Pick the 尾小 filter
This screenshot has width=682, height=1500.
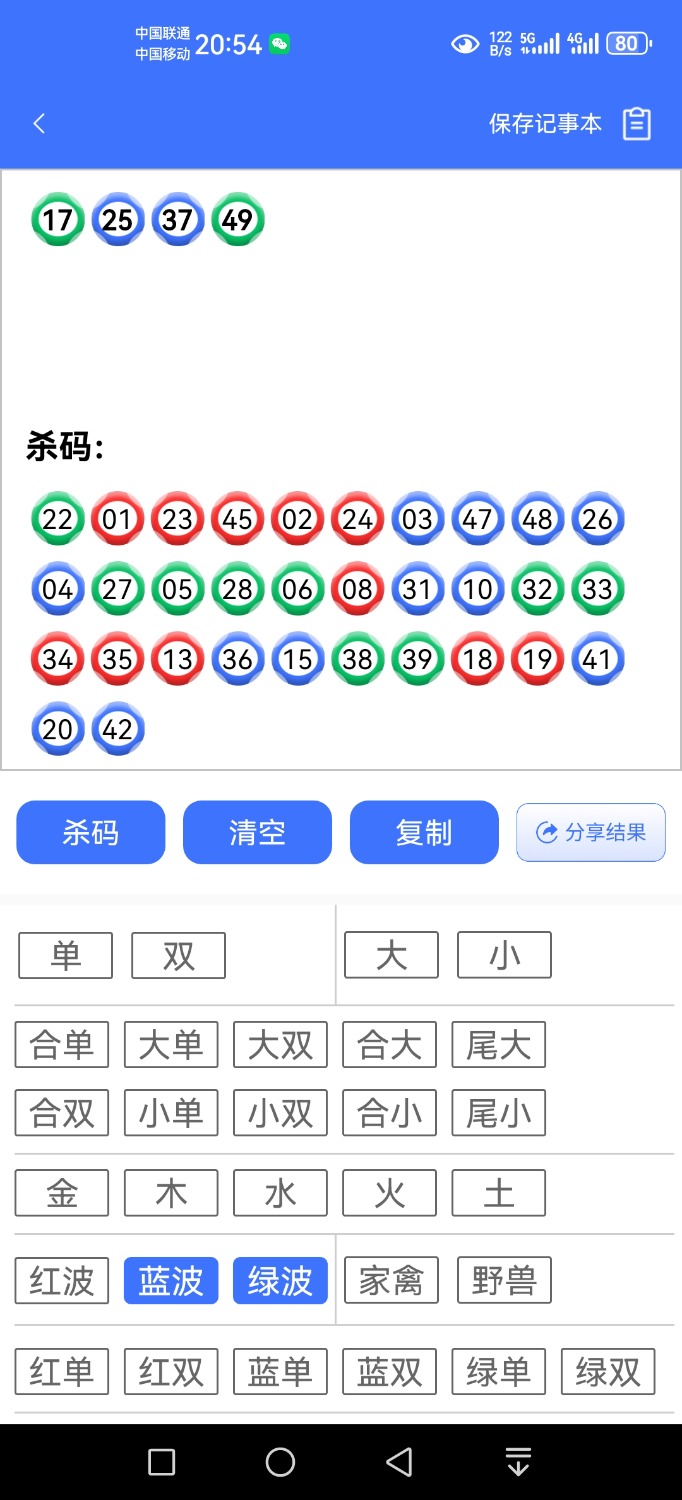[498, 1113]
